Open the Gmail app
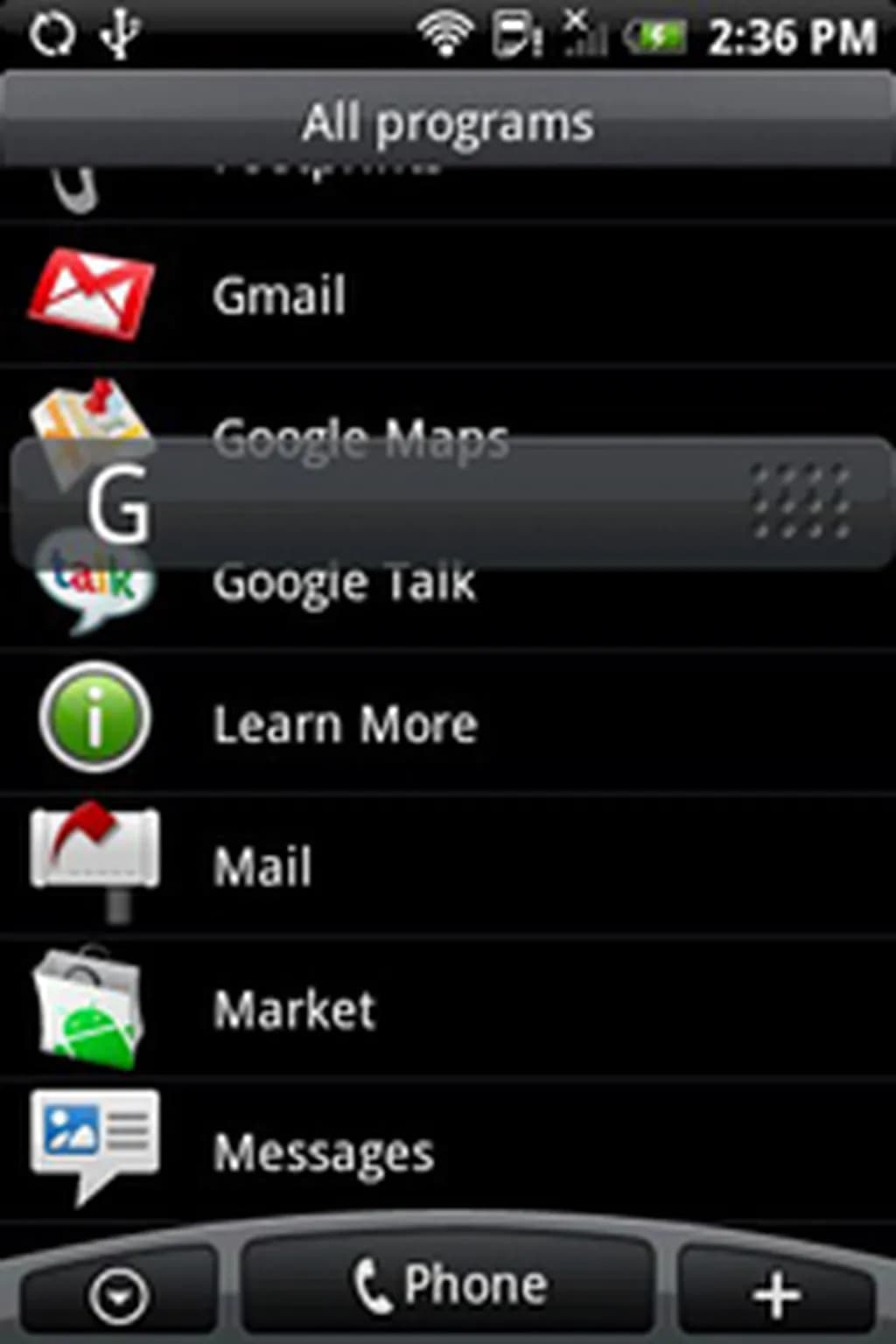The width and height of the screenshot is (896, 1344). pos(280,295)
